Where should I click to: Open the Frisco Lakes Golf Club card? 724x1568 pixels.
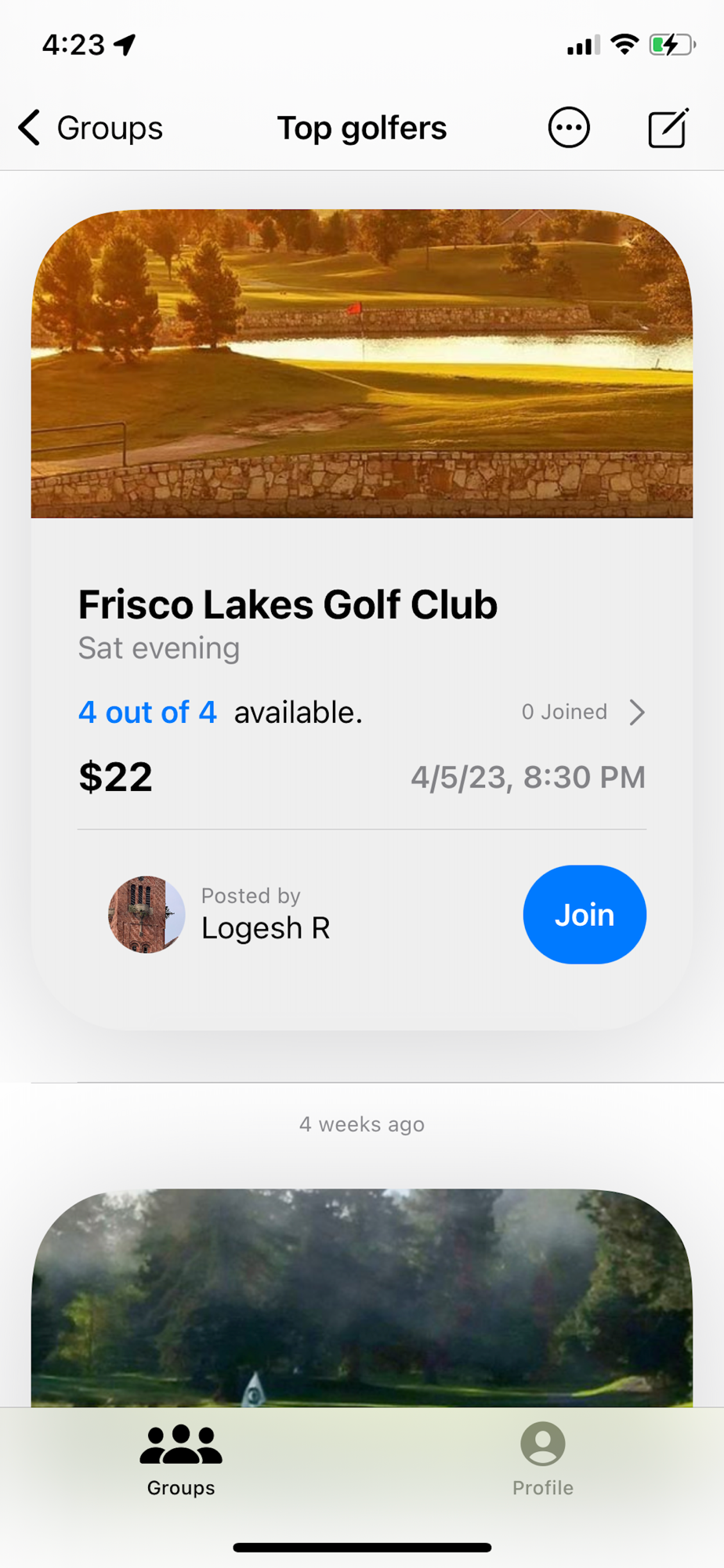coord(287,604)
